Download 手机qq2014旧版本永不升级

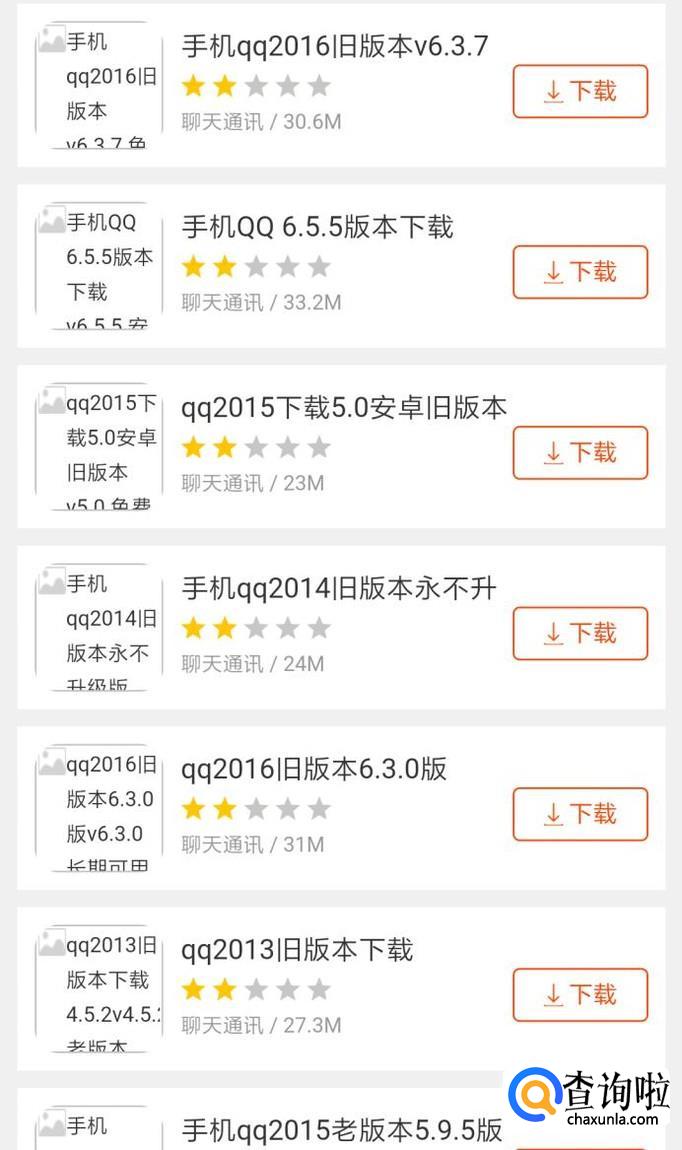(580, 634)
